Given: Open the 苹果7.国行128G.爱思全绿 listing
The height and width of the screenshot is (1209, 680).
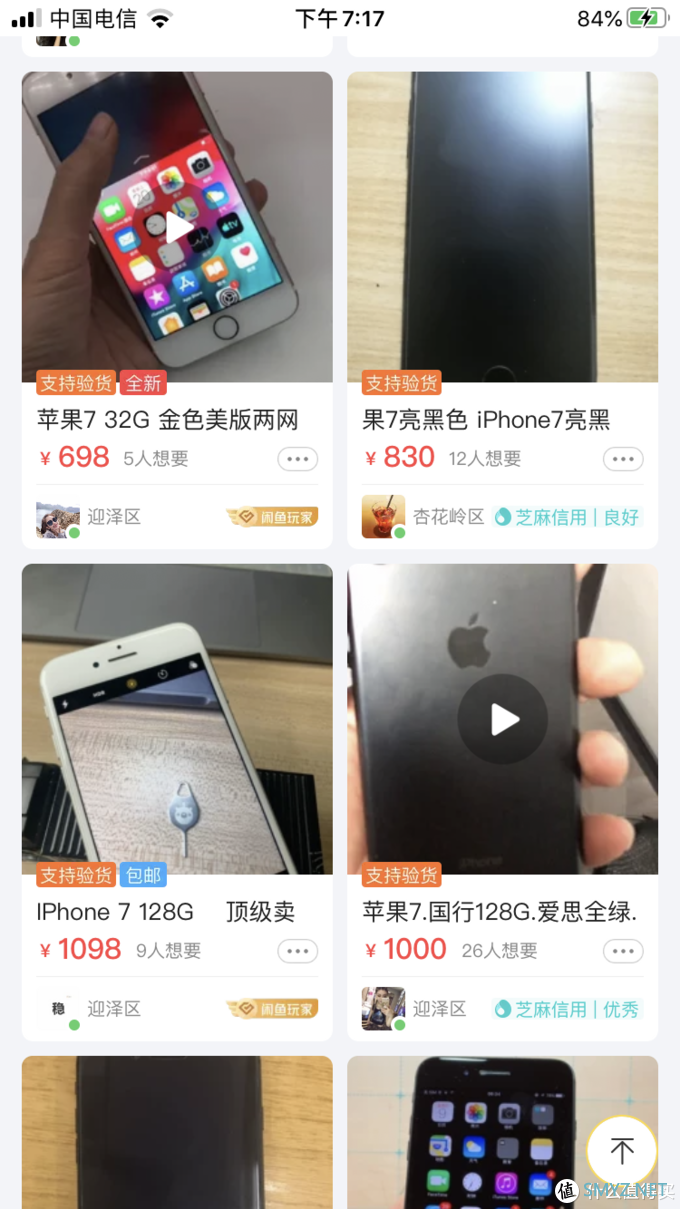Looking at the screenshot, I should pos(499,912).
